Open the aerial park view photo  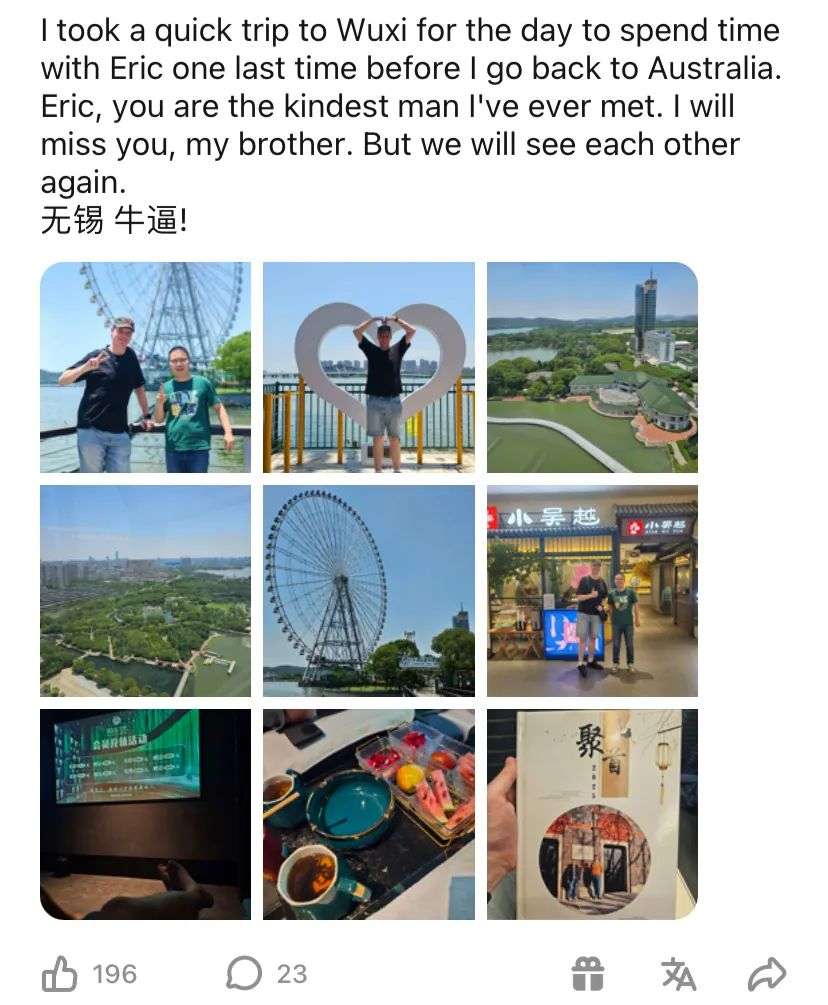tap(145, 591)
